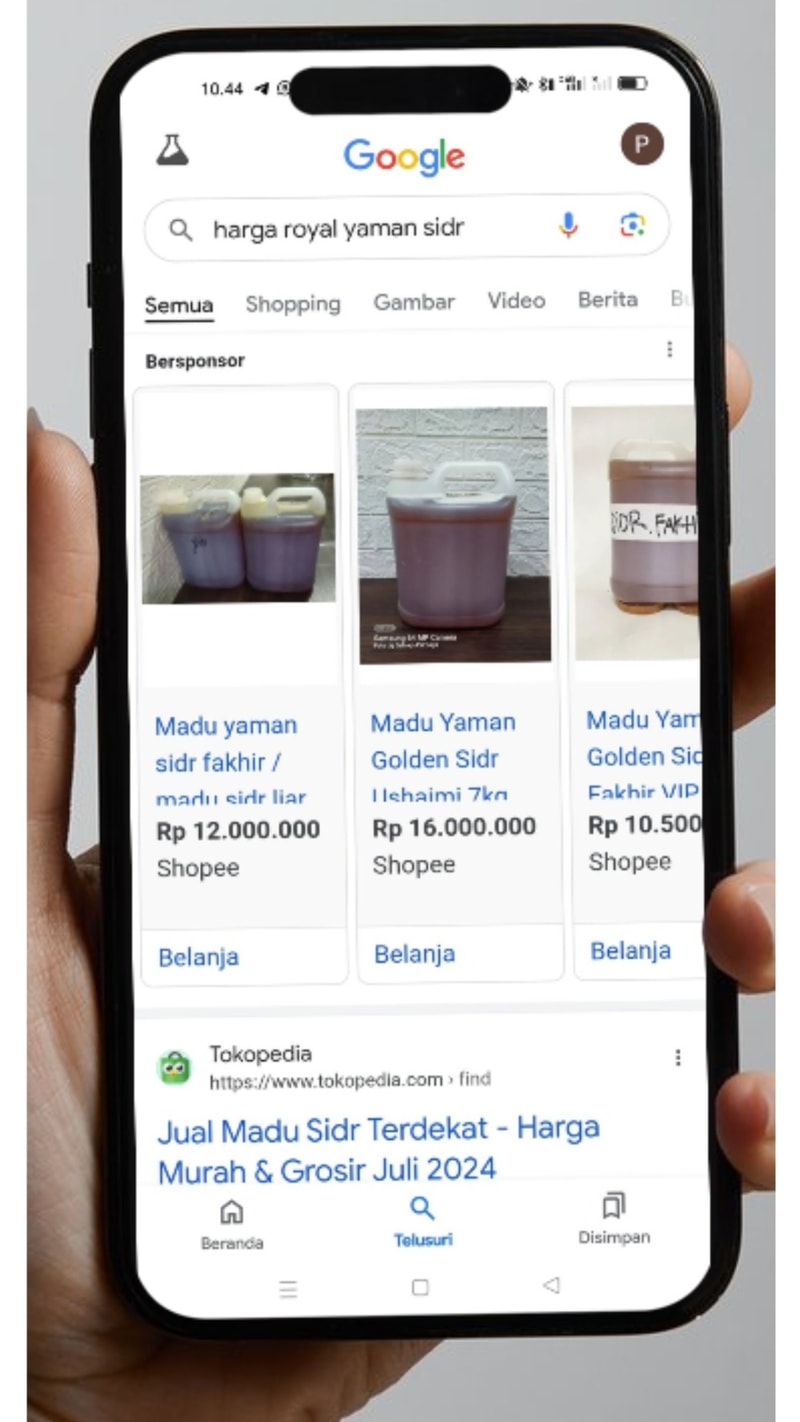
Task: Tap Belanja under the Rp 12.000.000 product
Action: pos(198,958)
